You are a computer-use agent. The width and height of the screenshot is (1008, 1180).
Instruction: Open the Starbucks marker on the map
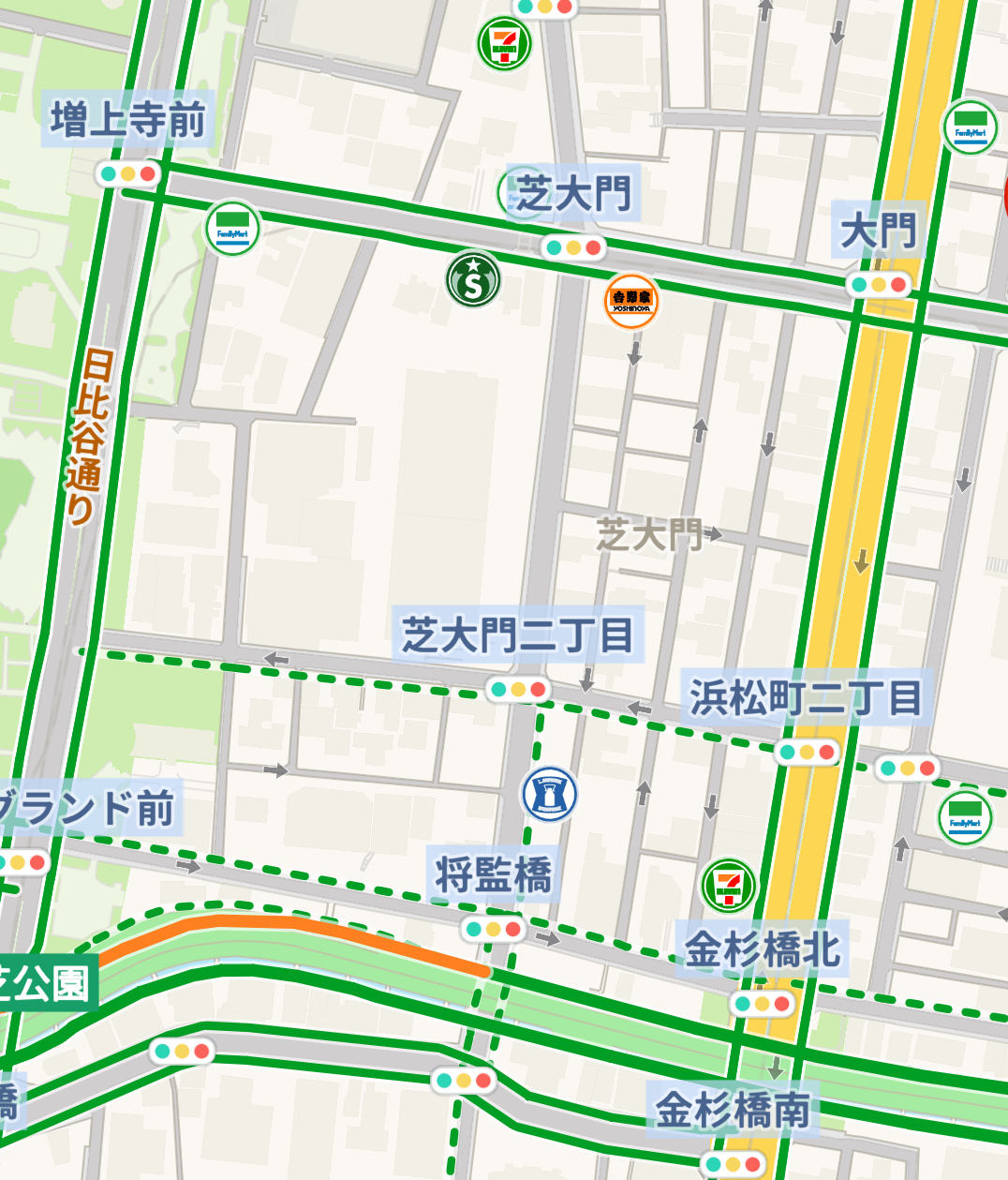pos(473,279)
